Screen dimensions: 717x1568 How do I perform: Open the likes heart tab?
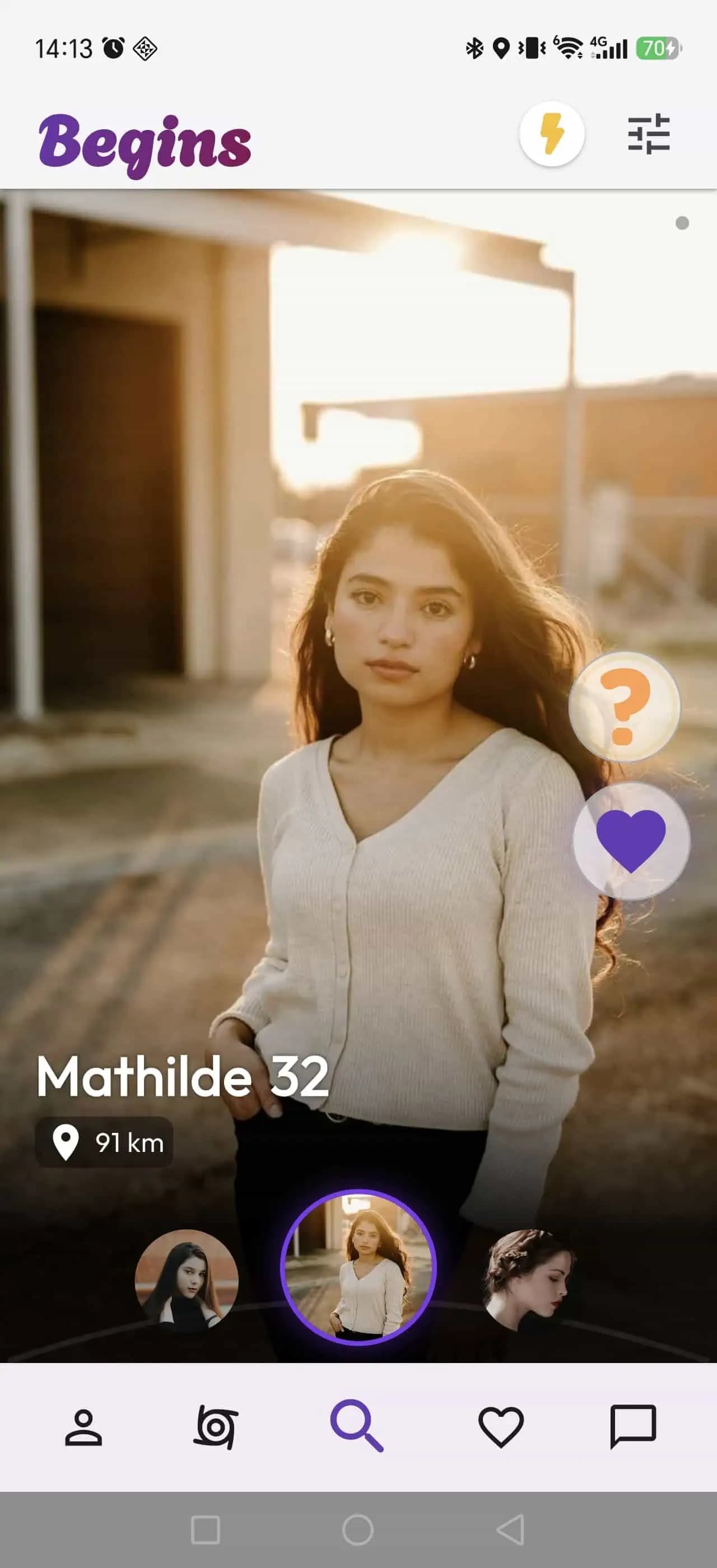click(x=500, y=1427)
